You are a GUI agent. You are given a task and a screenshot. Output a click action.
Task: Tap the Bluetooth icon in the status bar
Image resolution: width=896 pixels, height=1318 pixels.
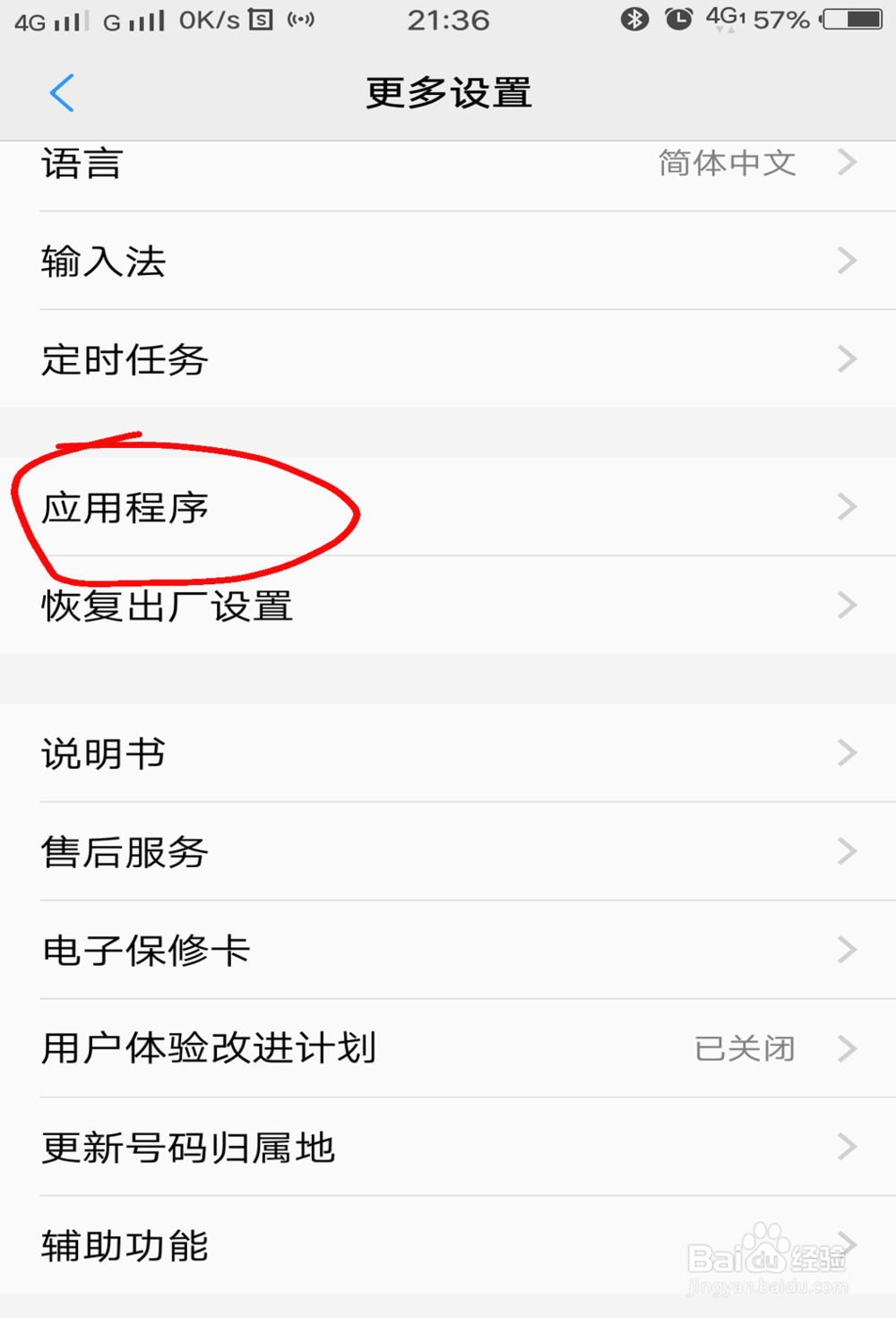click(635, 20)
